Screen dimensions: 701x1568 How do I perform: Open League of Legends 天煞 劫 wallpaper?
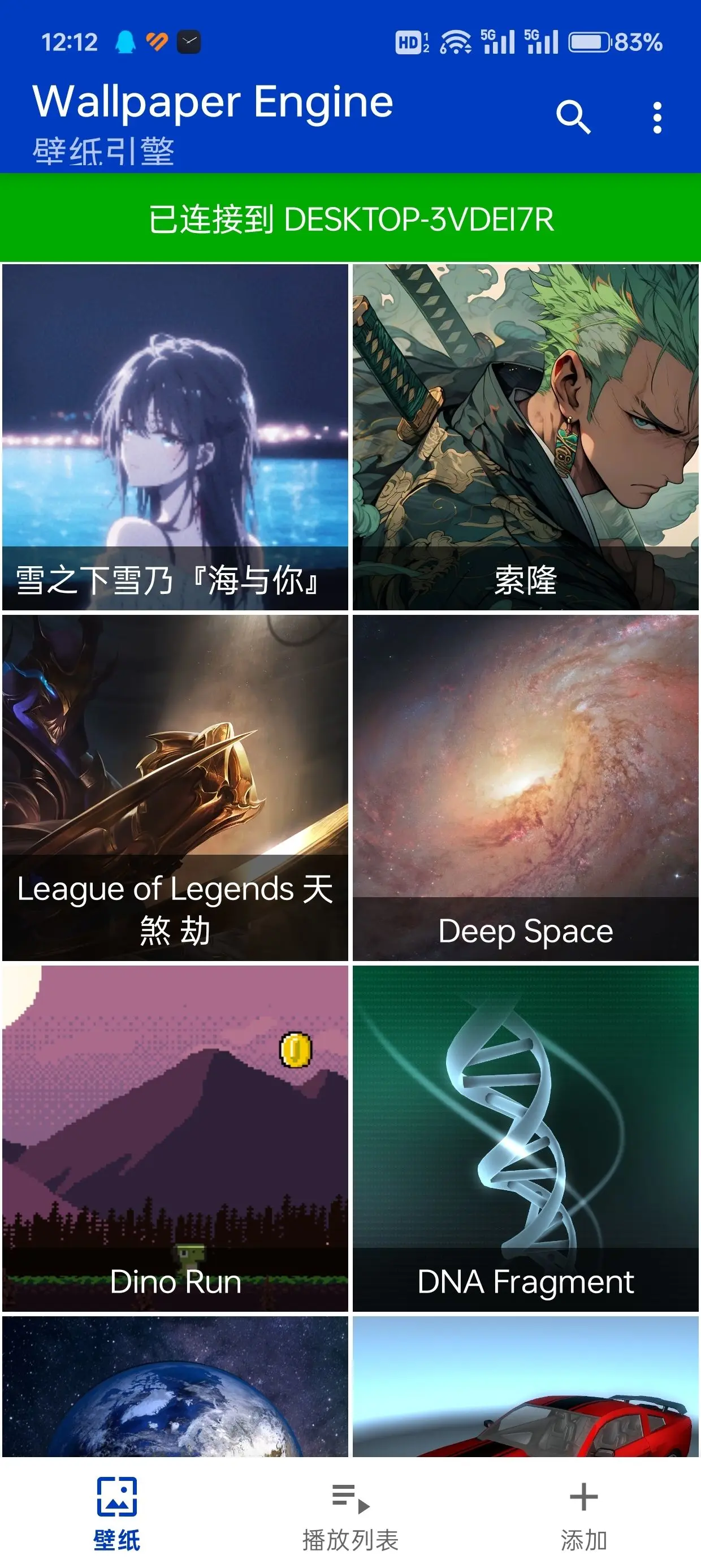175,787
